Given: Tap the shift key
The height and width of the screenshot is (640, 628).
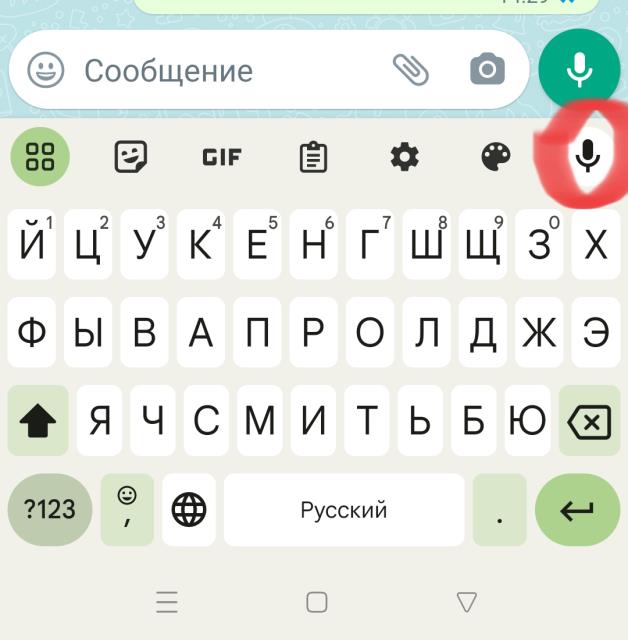Looking at the screenshot, I should pos(38,423).
